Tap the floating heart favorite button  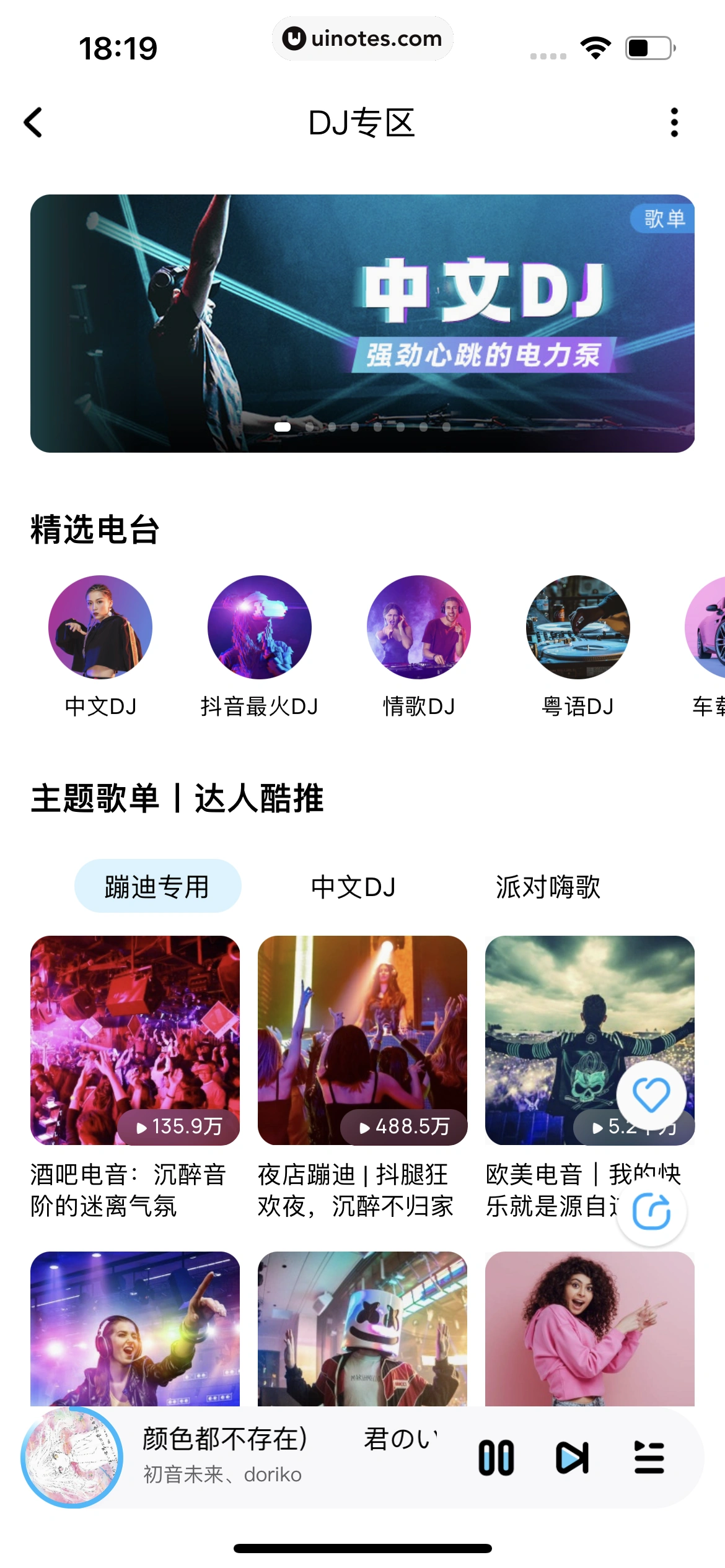(651, 1095)
